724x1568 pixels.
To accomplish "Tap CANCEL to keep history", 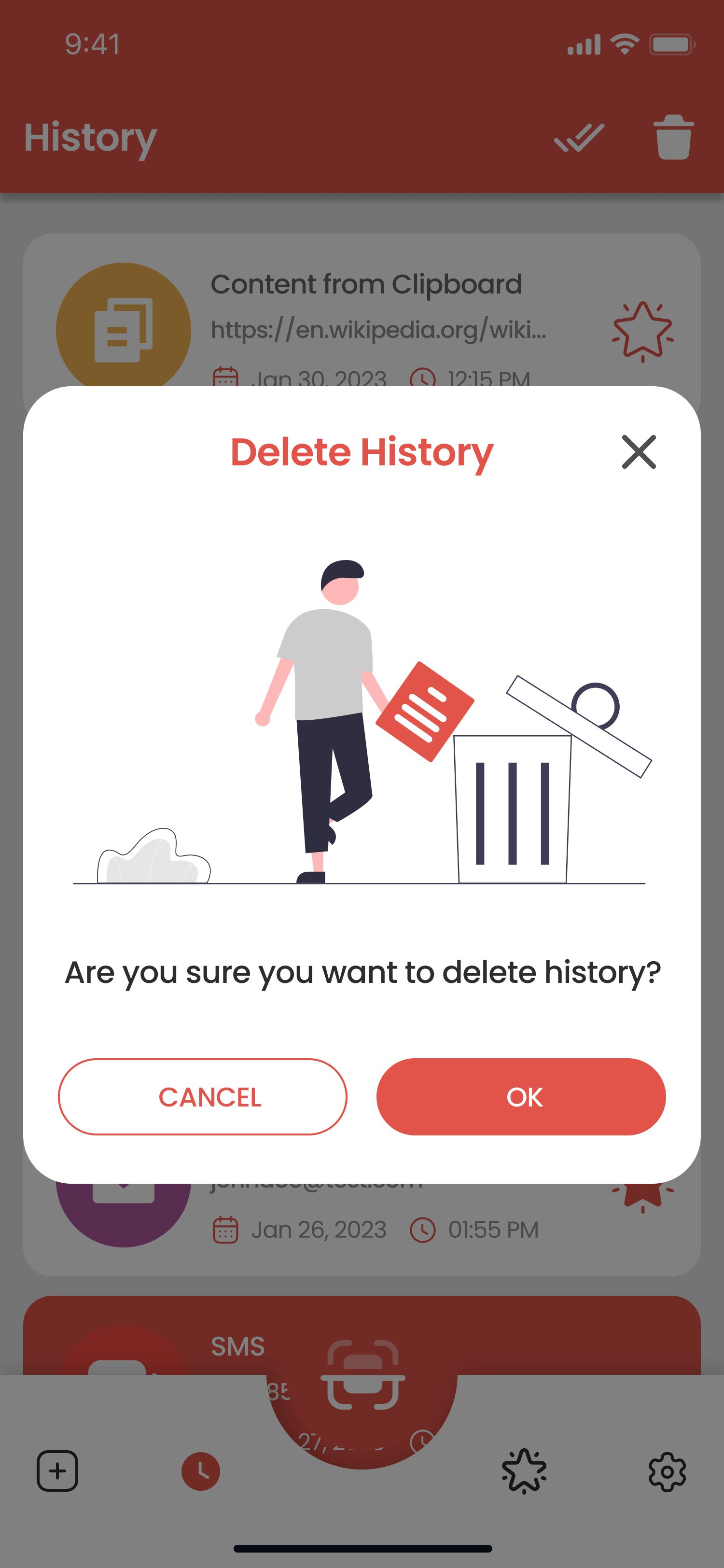I will point(203,1096).
